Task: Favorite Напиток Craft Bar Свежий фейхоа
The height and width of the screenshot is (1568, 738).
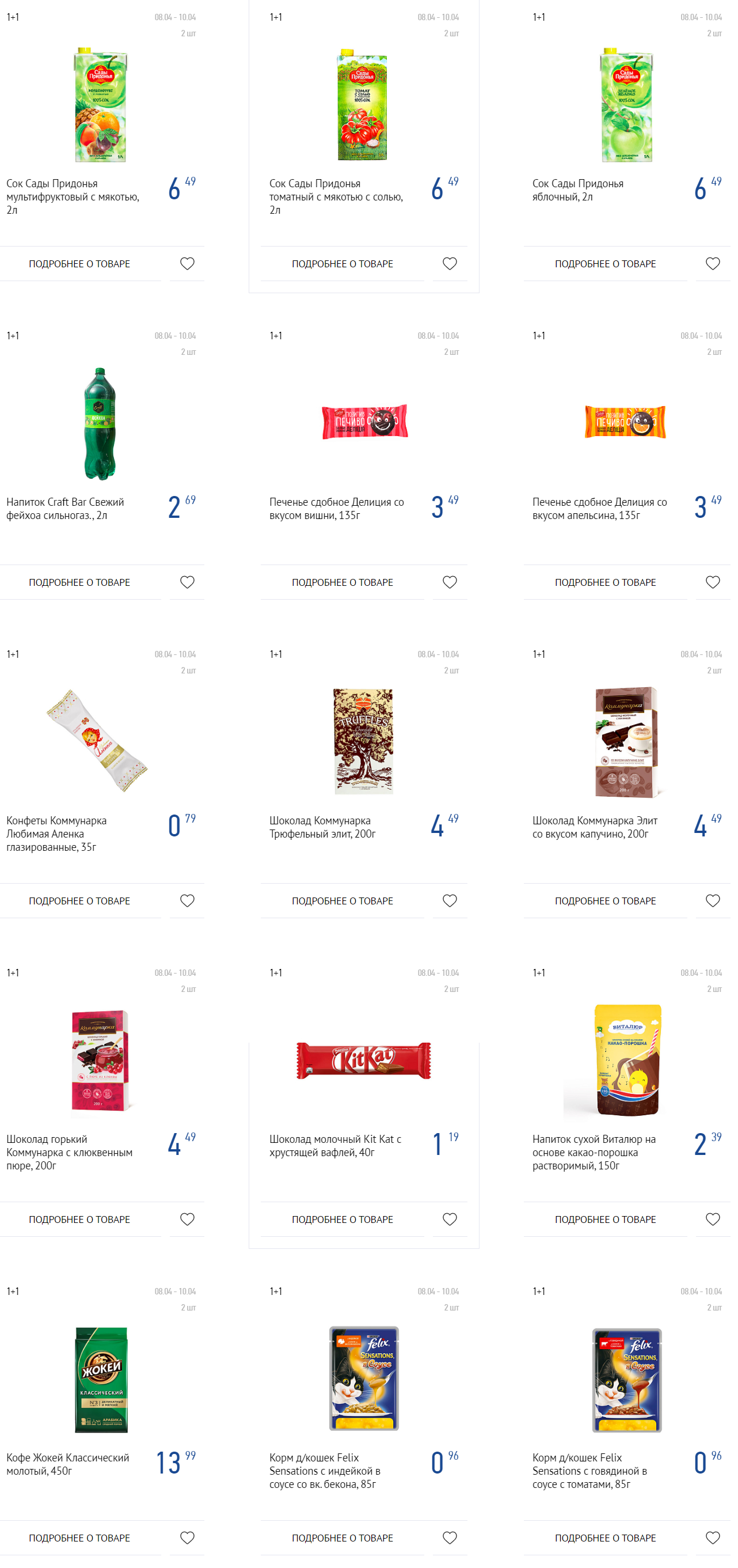Action: click(188, 582)
